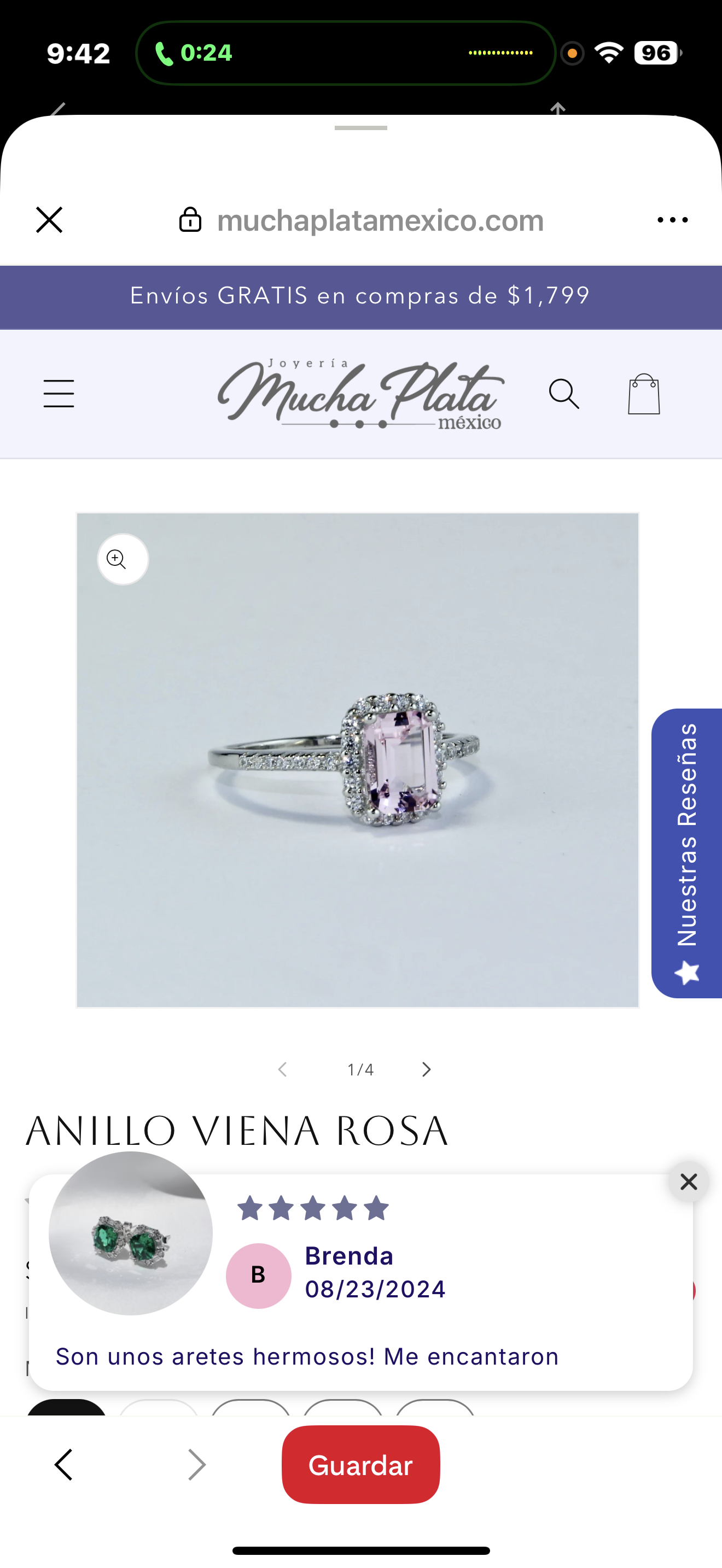
Task: Go to the next product image
Action: (426, 1069)
